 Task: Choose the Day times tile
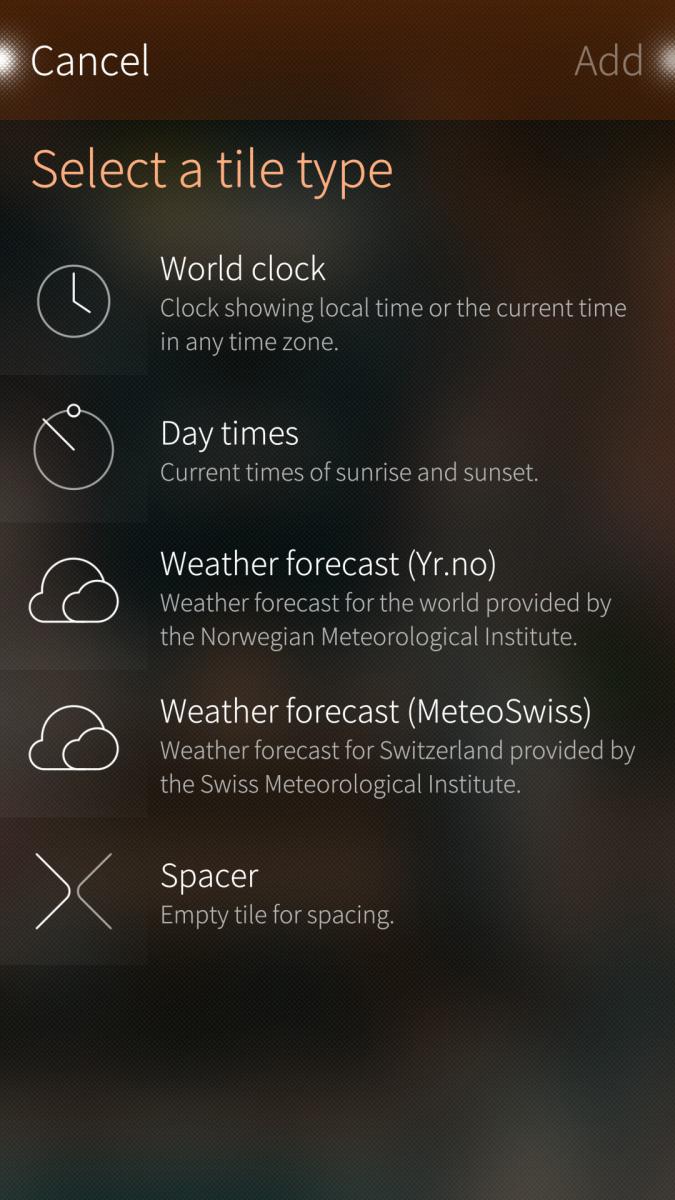click(x=337, y=450)
